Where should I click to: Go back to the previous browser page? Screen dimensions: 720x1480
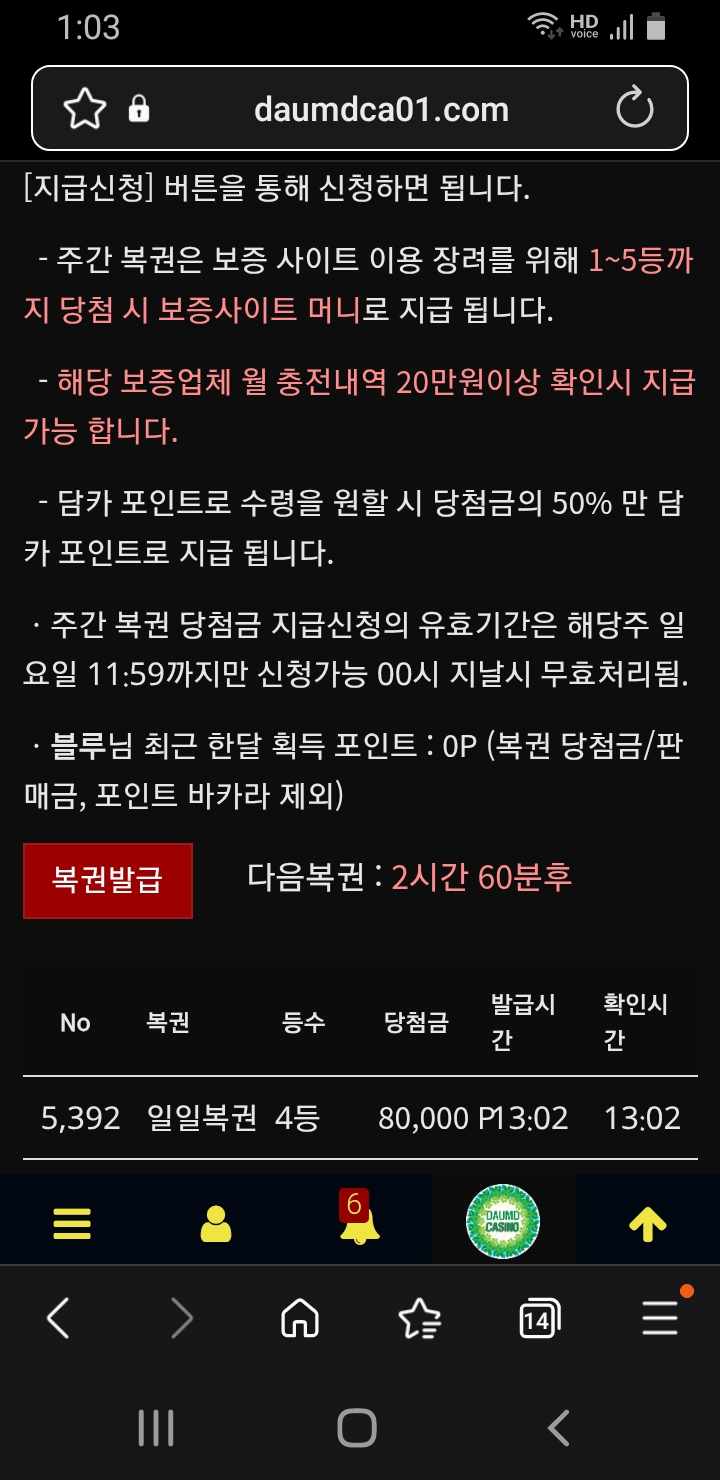click(x=59, y=1319)
